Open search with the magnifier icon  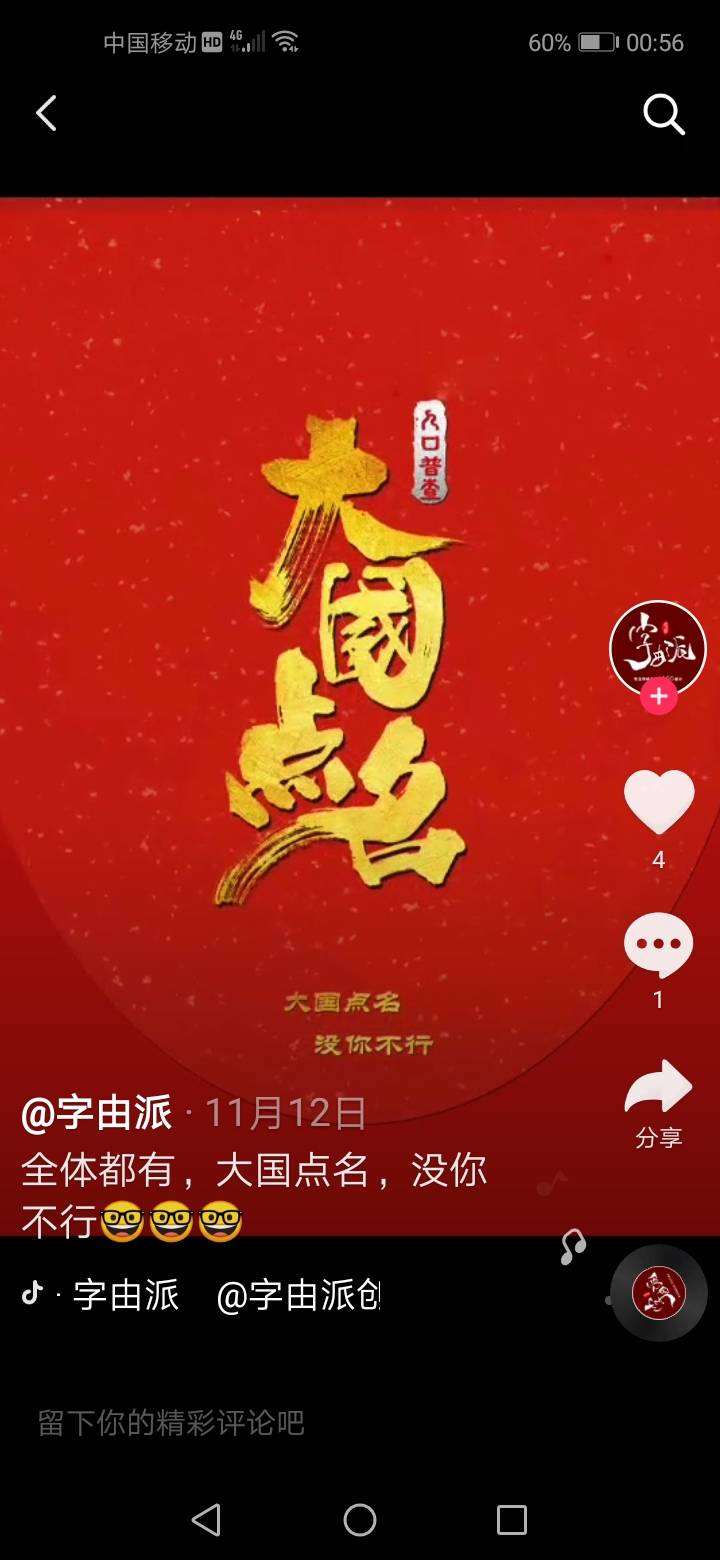pyautogui.click(x=663, y=115)
